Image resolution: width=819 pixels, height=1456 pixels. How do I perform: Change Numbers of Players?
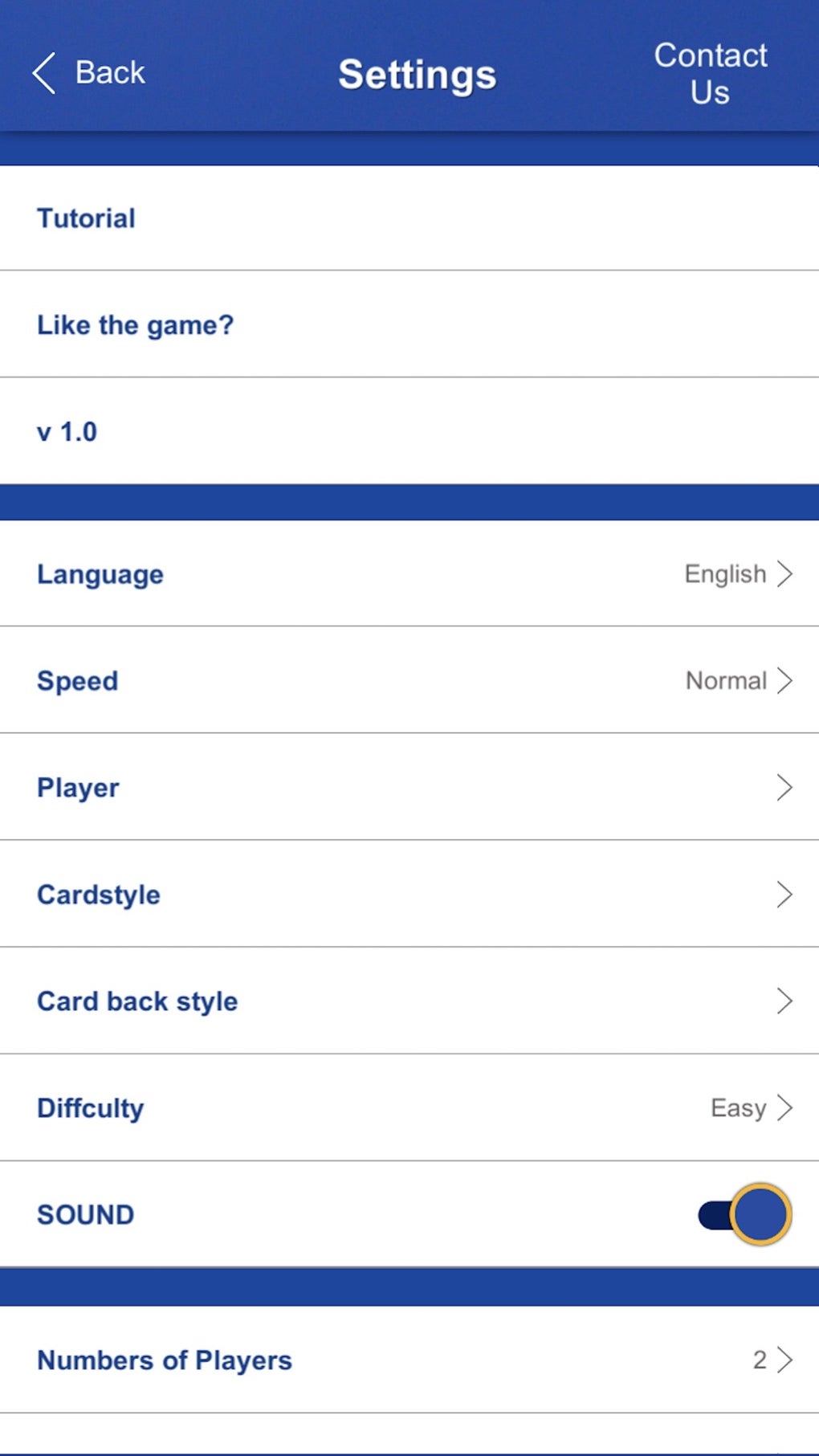pos(409,1360)
